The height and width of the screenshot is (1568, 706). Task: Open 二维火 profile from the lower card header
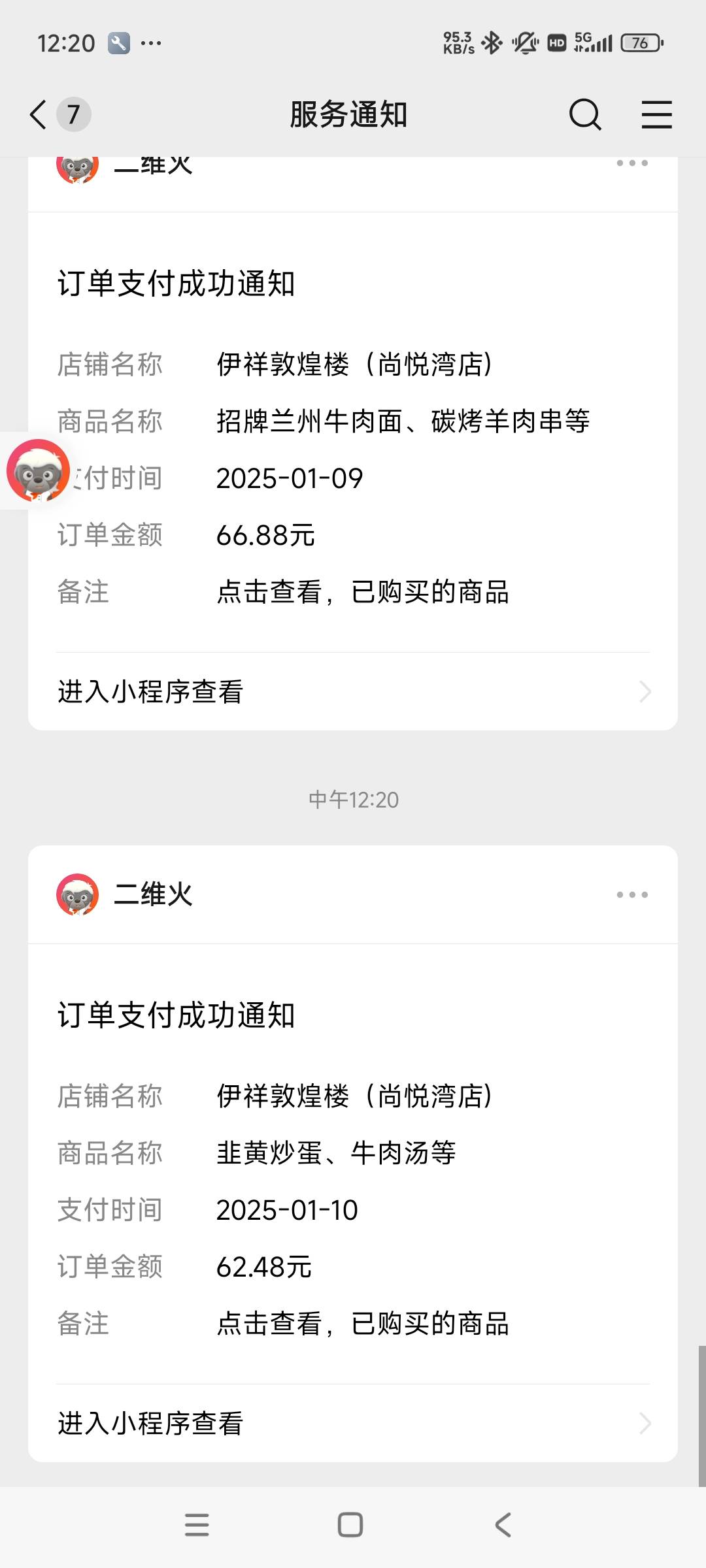pyautogui.click(x=124, y=894)
